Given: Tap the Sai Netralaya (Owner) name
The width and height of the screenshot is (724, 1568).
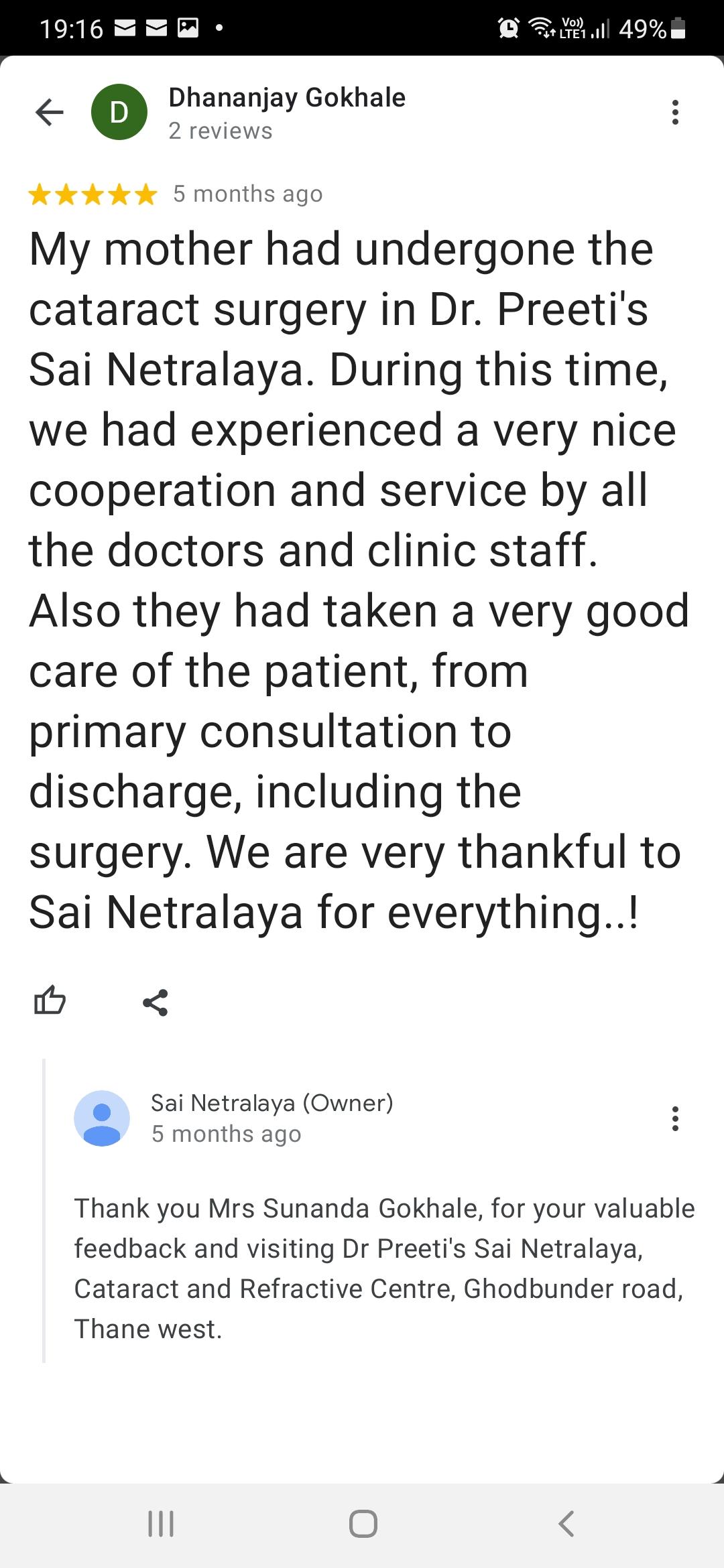Looking at the screenshot, I should (271, 1104).
